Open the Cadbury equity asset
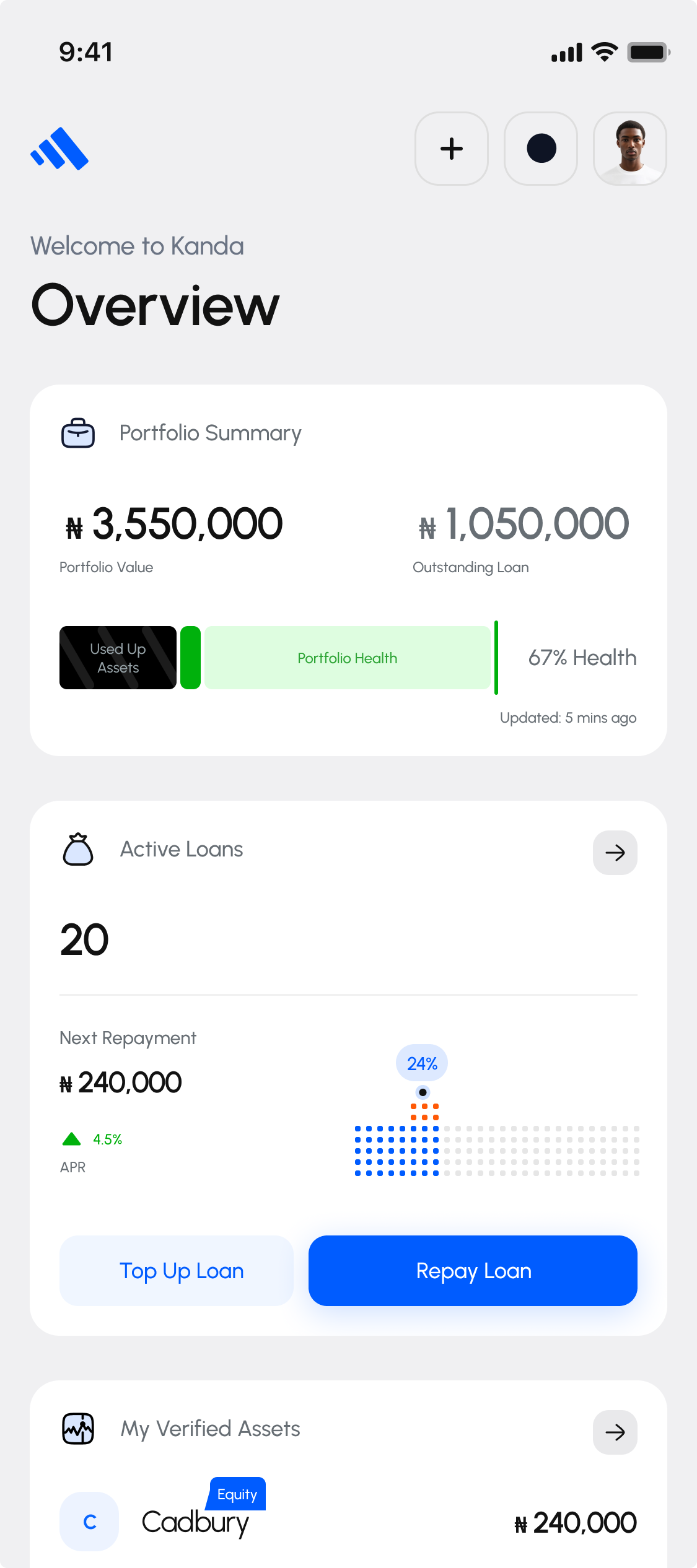Viewport: 697px width, 1568px height. (x=348, y=1522)
